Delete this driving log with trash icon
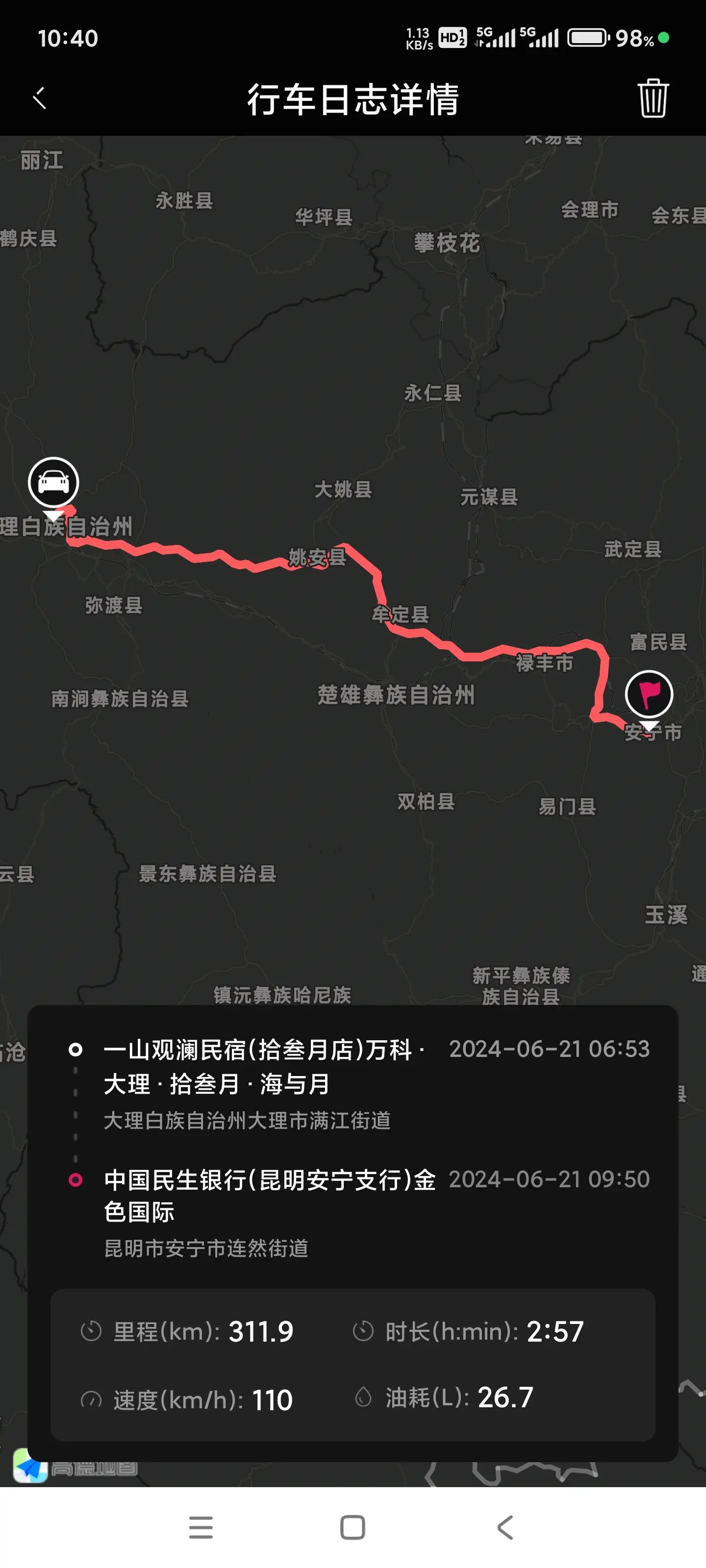The height and width of the screenshot is (1568, 706). [653, 98]
